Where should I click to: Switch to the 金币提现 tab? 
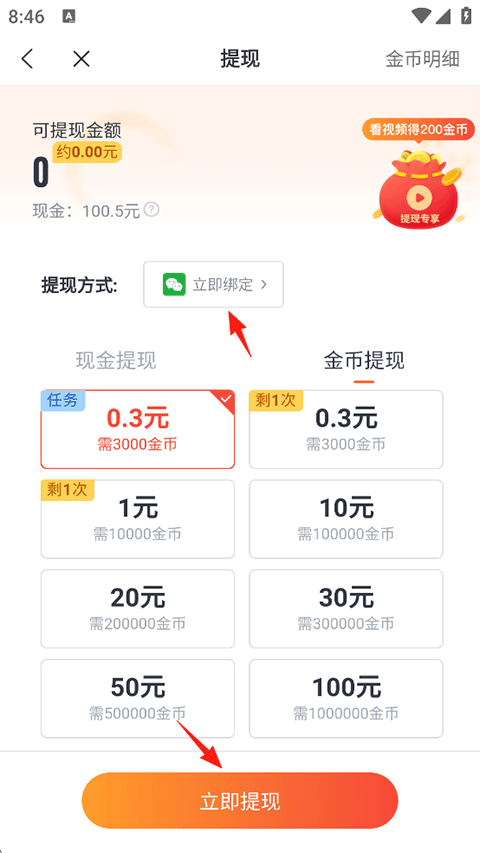(364, 360)
